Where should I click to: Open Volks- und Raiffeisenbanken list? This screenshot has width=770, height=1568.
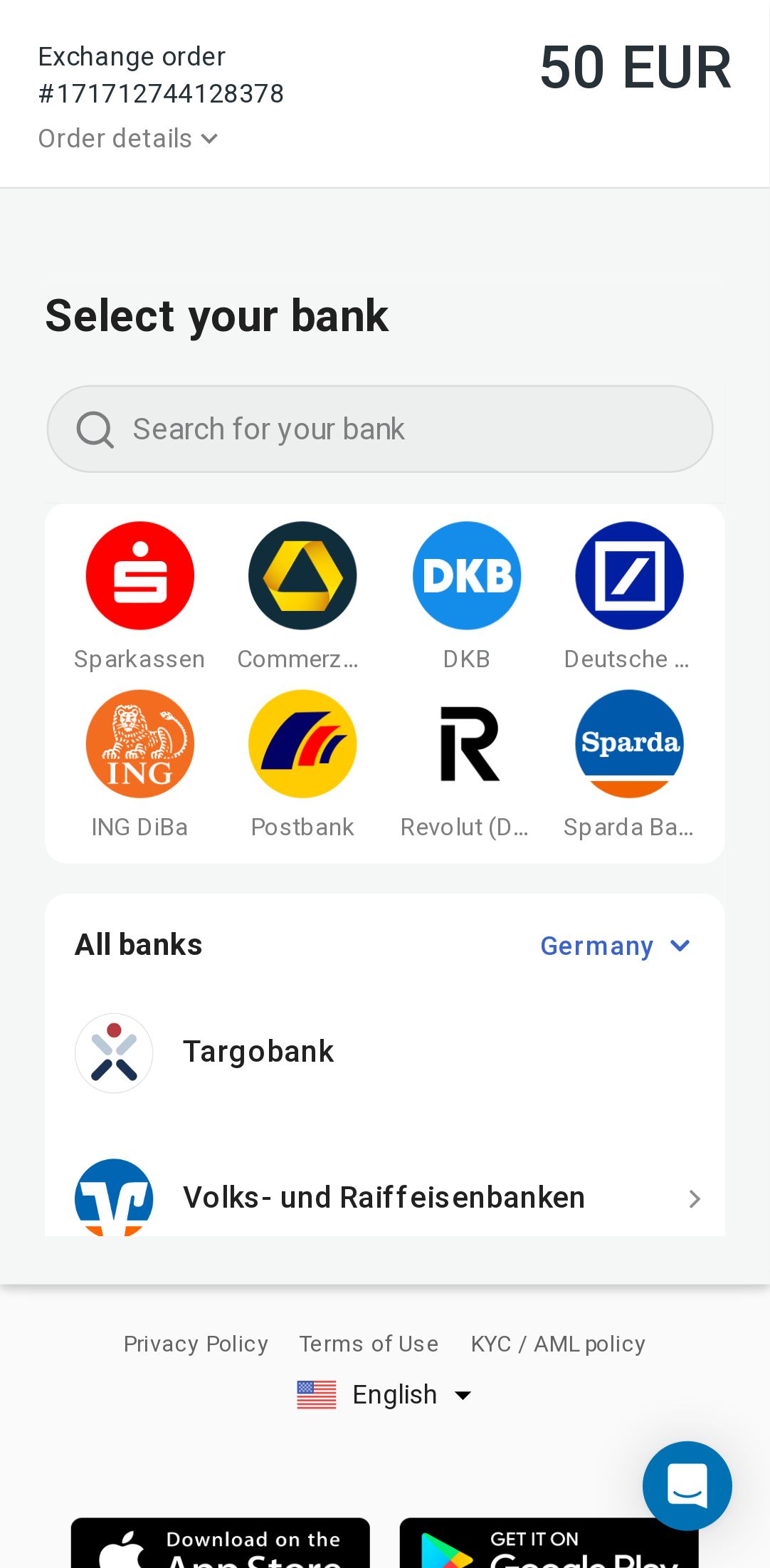[x=384, y=1198]
